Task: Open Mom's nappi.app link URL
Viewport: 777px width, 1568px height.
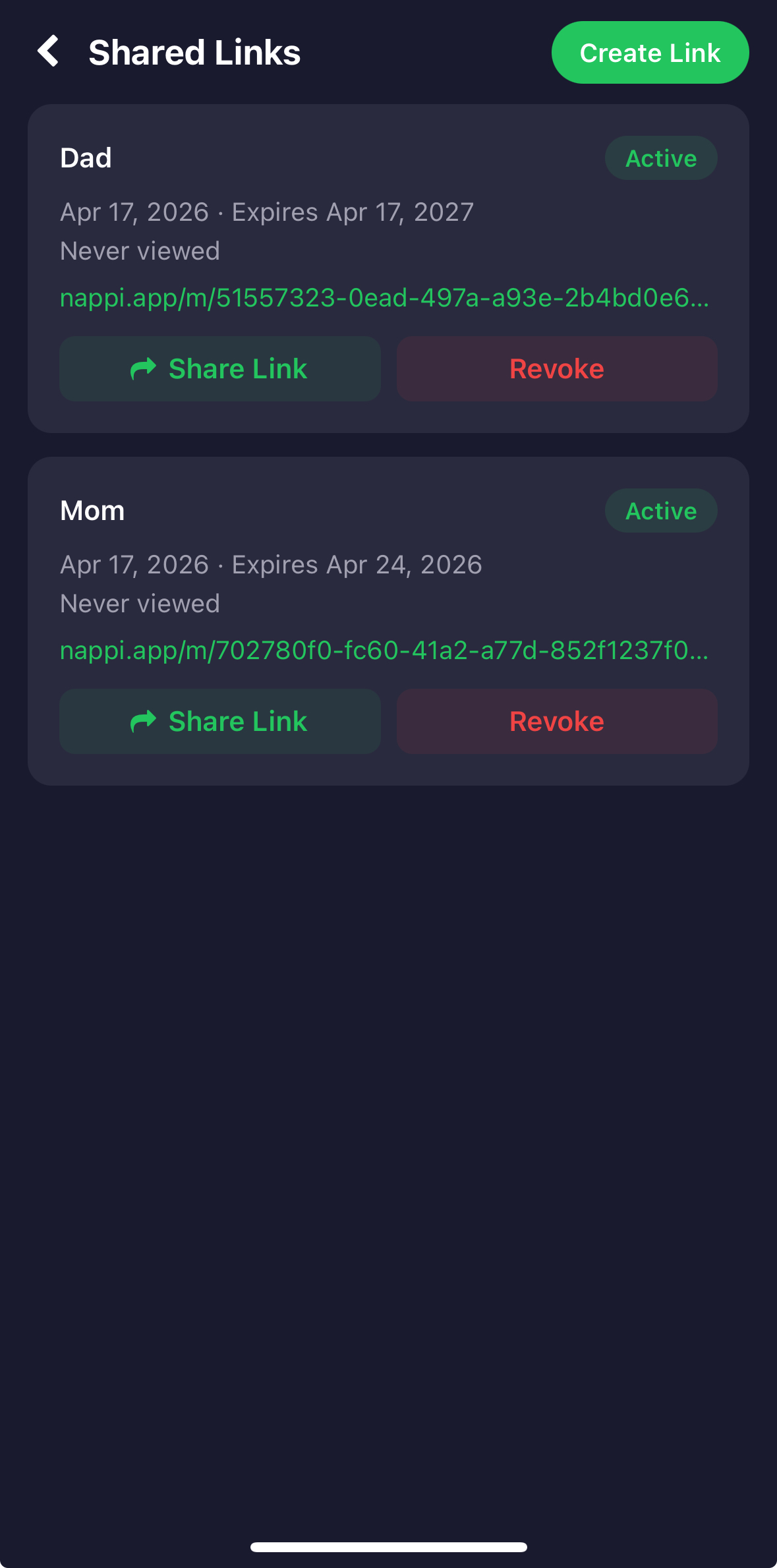Action: (384, 651)
